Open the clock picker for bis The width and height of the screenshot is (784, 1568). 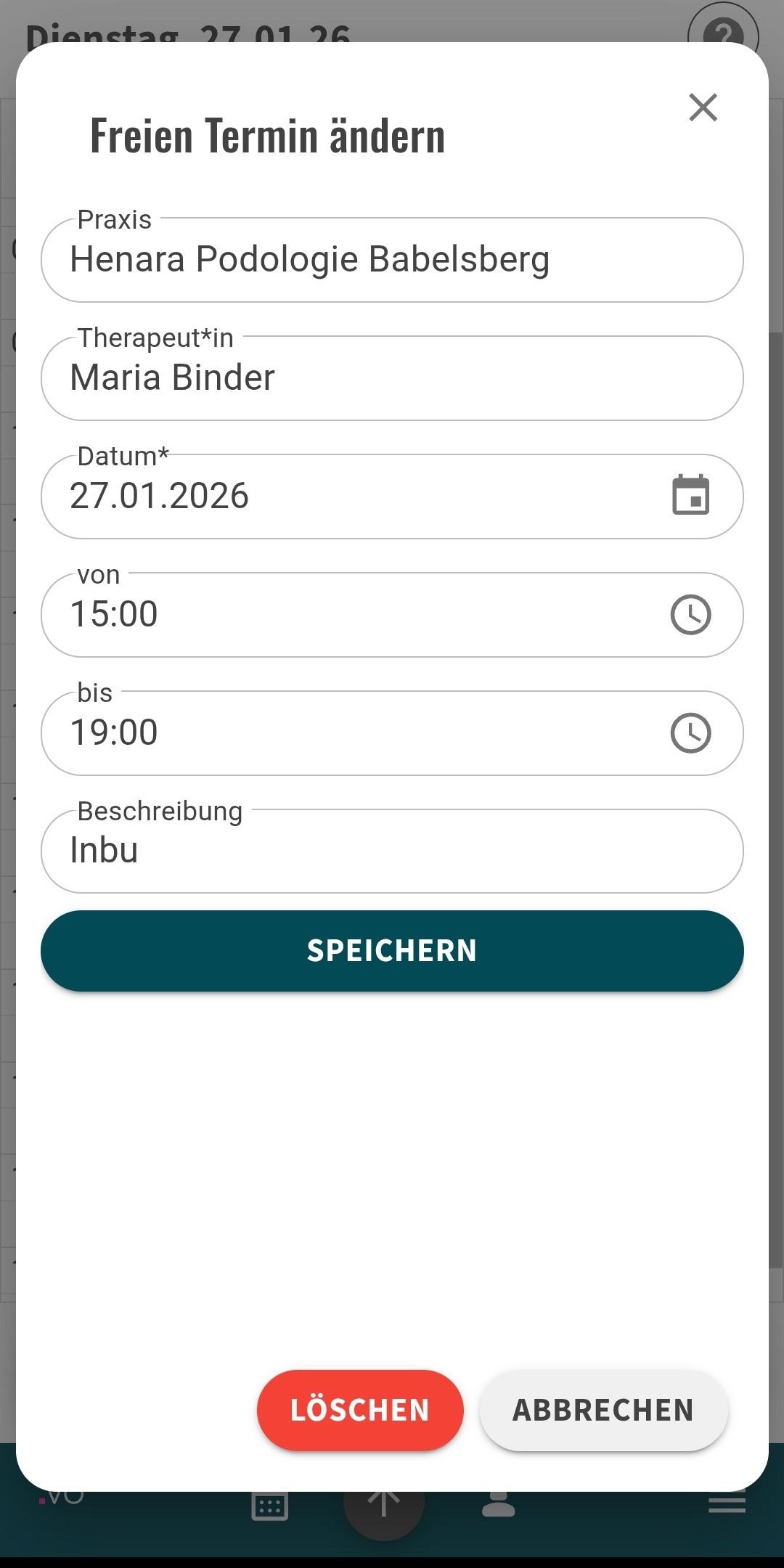[x=690, y=733]
